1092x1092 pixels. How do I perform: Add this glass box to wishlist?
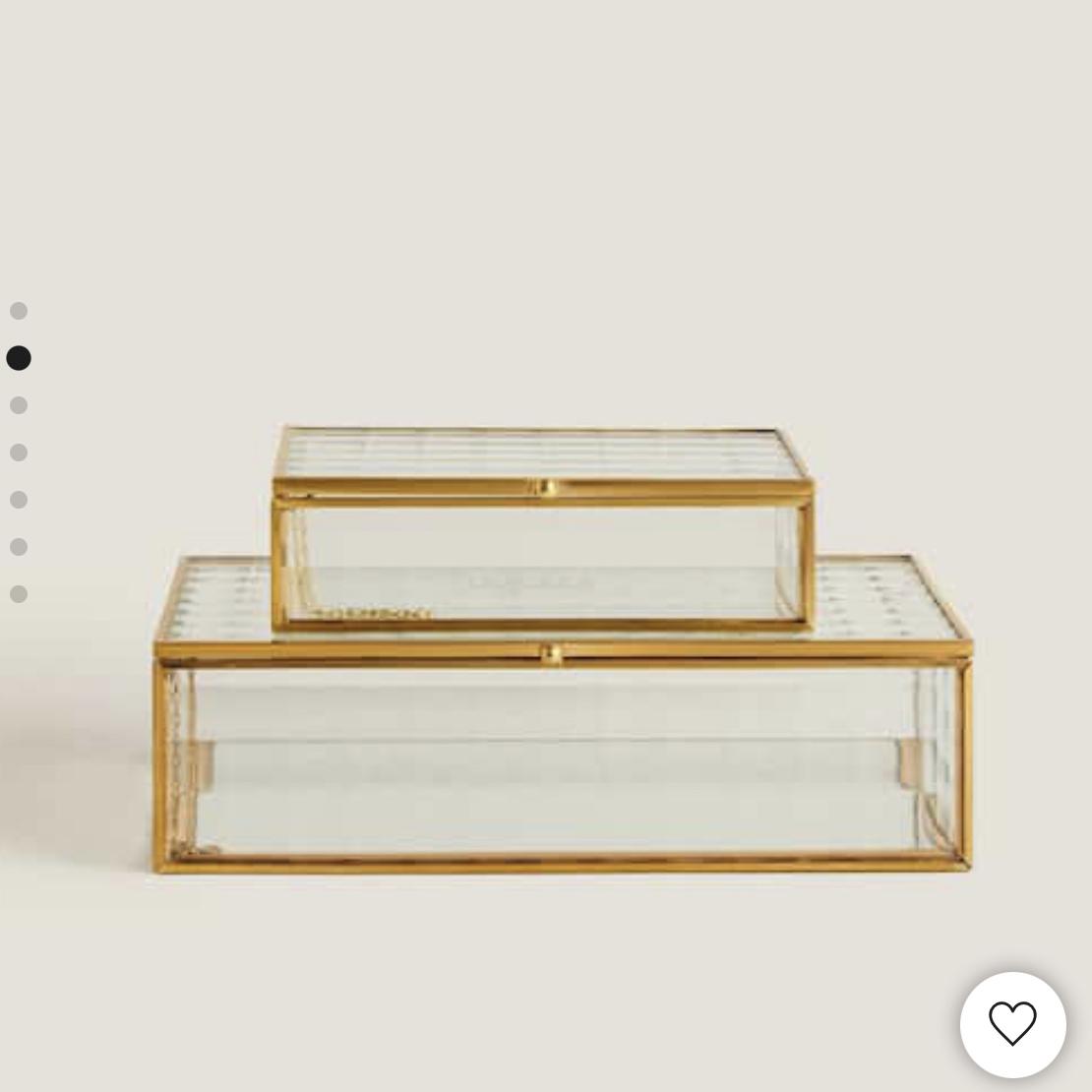click(1012, 1024)
